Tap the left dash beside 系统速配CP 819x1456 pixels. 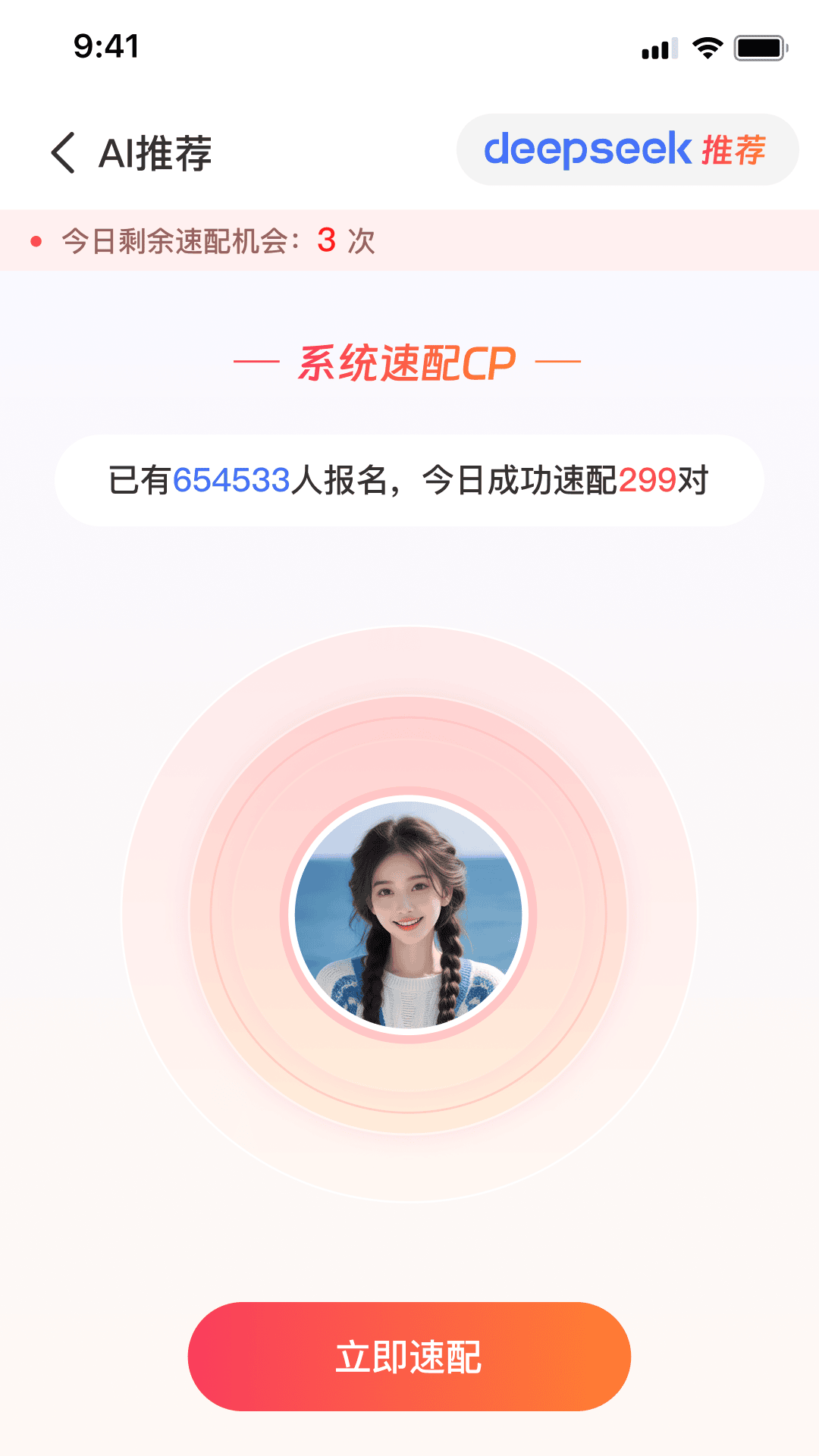pyautogui.click(x=256, y=362)
